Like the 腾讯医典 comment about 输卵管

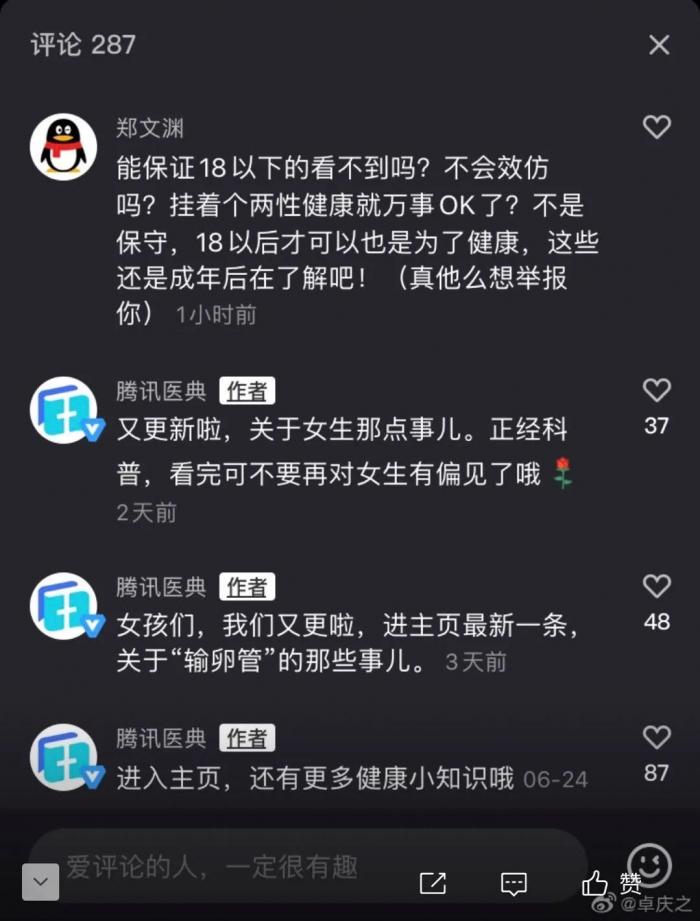656,586
